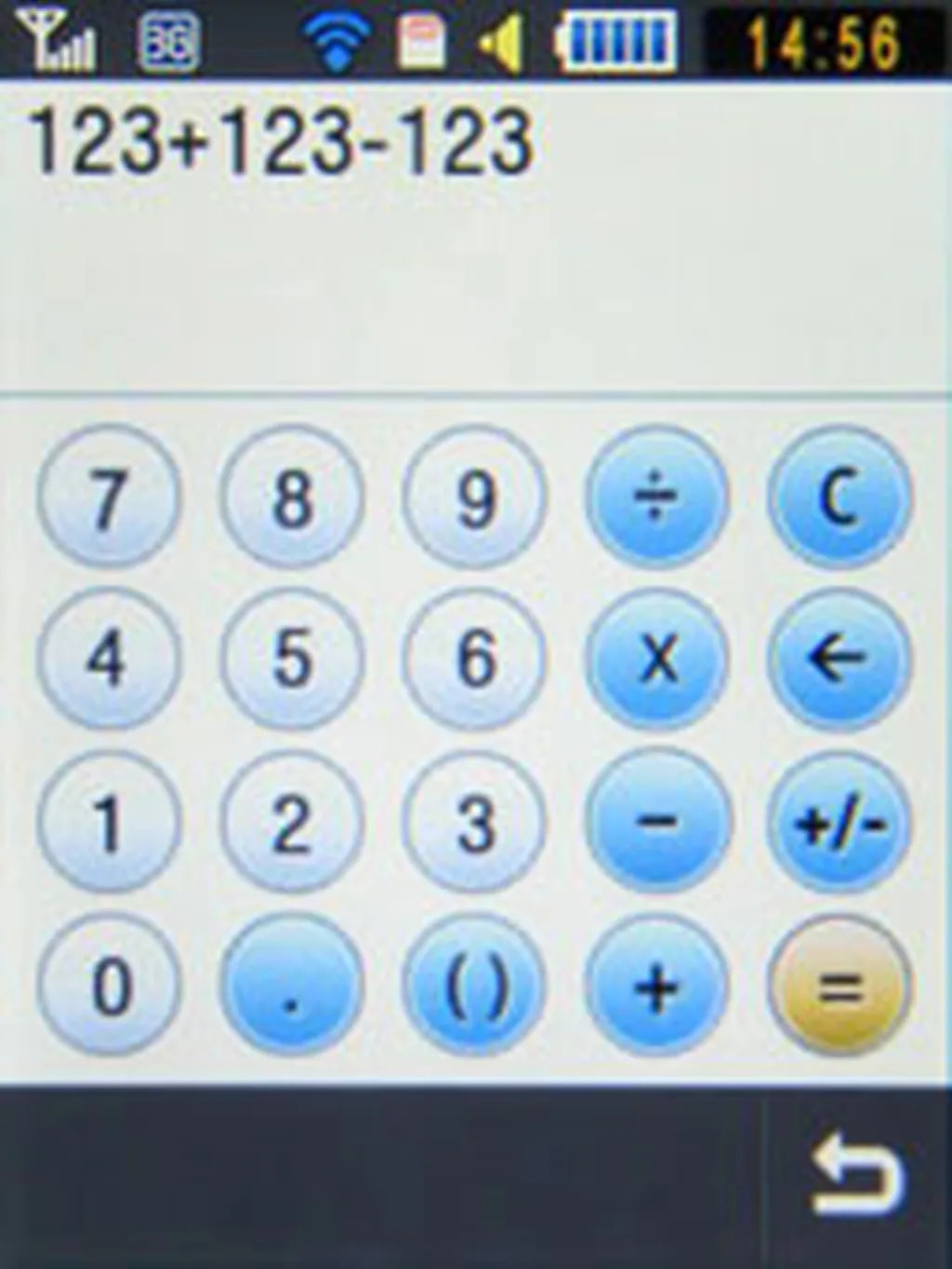952x1269 pixels.
Task: Tap the 9 key
Action: click(475, 496)
